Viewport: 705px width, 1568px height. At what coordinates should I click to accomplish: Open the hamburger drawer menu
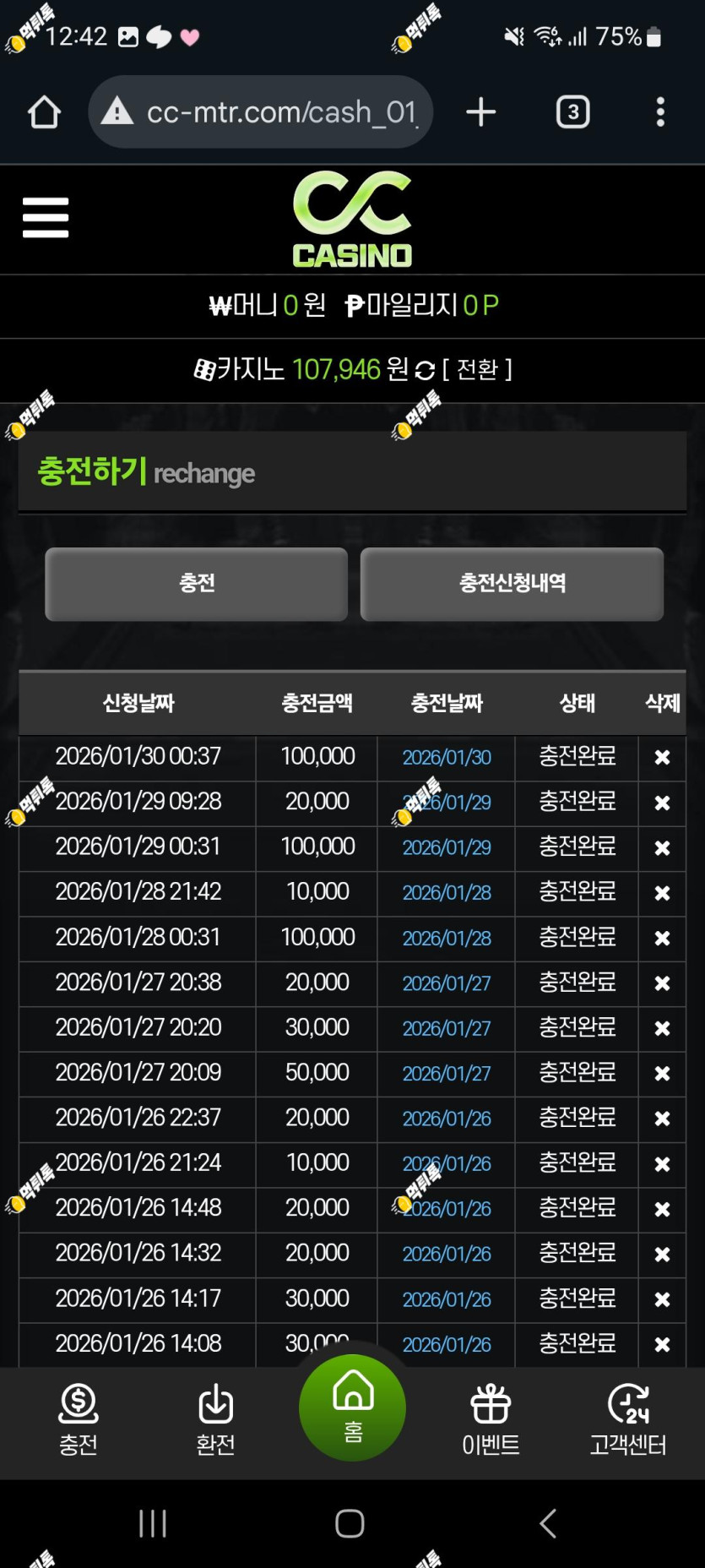coord(46,218)
